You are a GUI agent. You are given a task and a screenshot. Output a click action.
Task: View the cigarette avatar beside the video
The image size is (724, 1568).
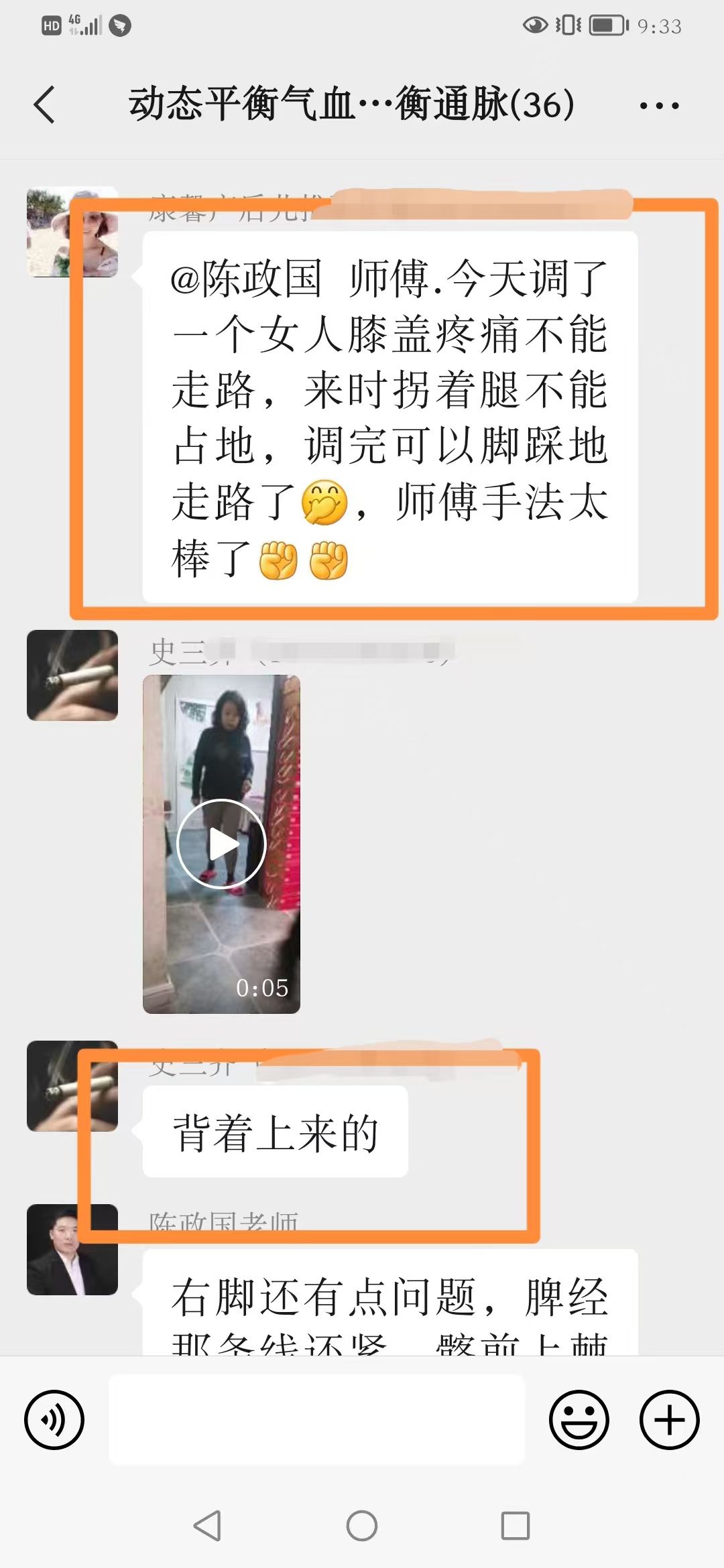[72, 675]
